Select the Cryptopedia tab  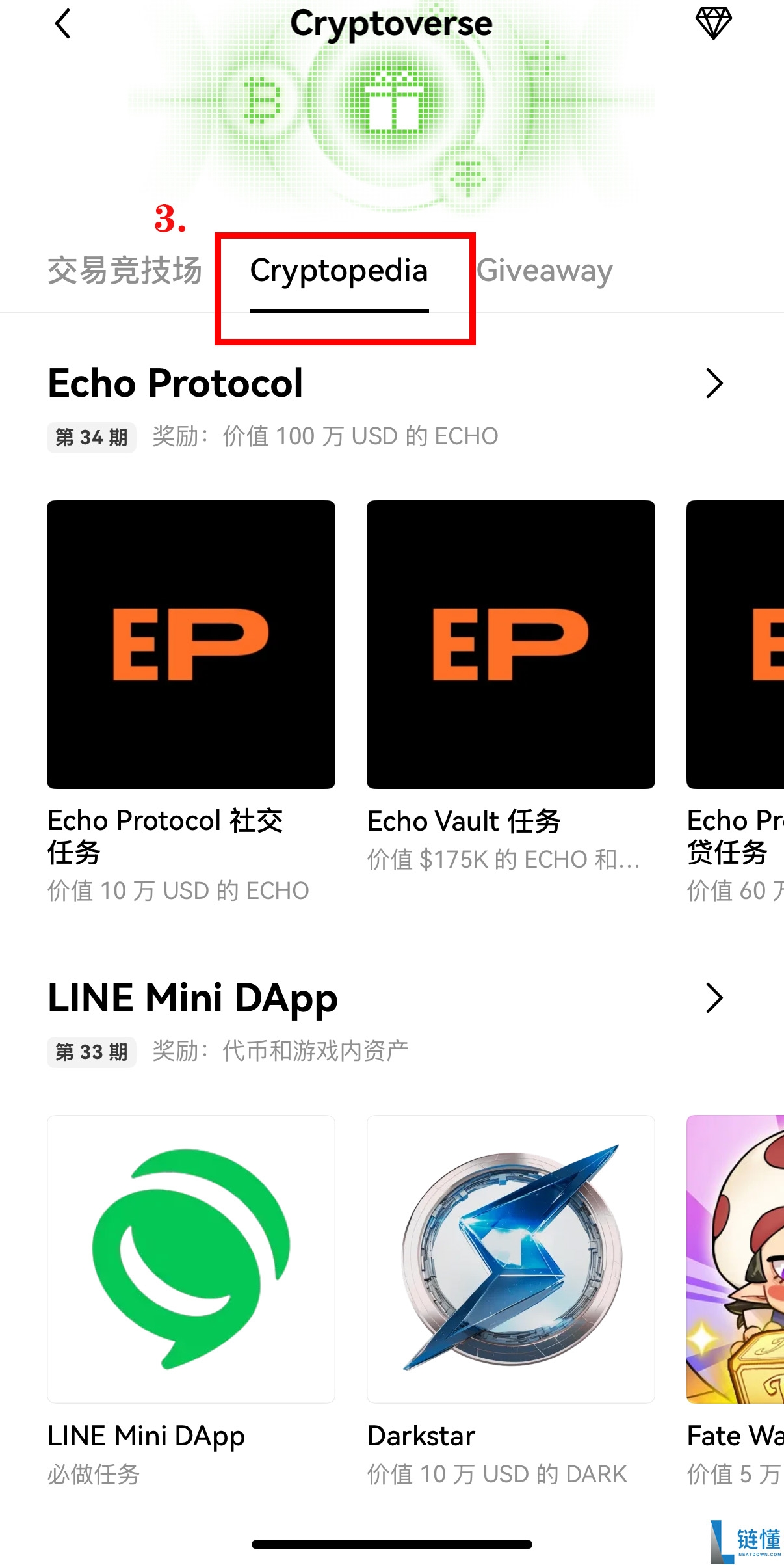click(x=339, y=271)
